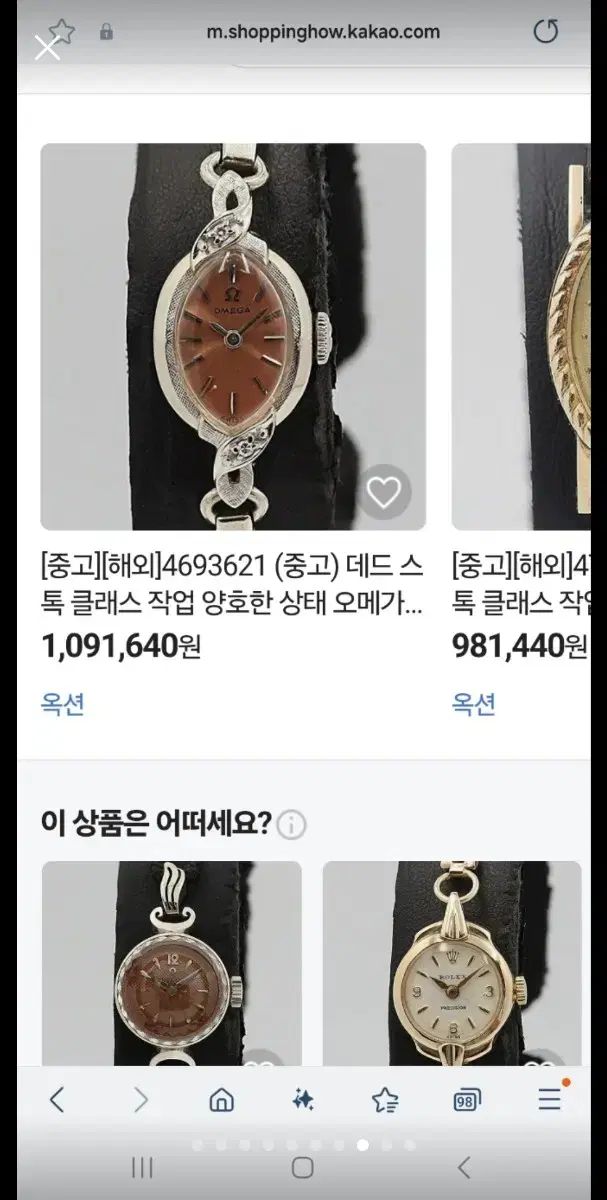
Task: Open the 1,091,640원 Omega watch product card
Action: click(x=233, y=336)
